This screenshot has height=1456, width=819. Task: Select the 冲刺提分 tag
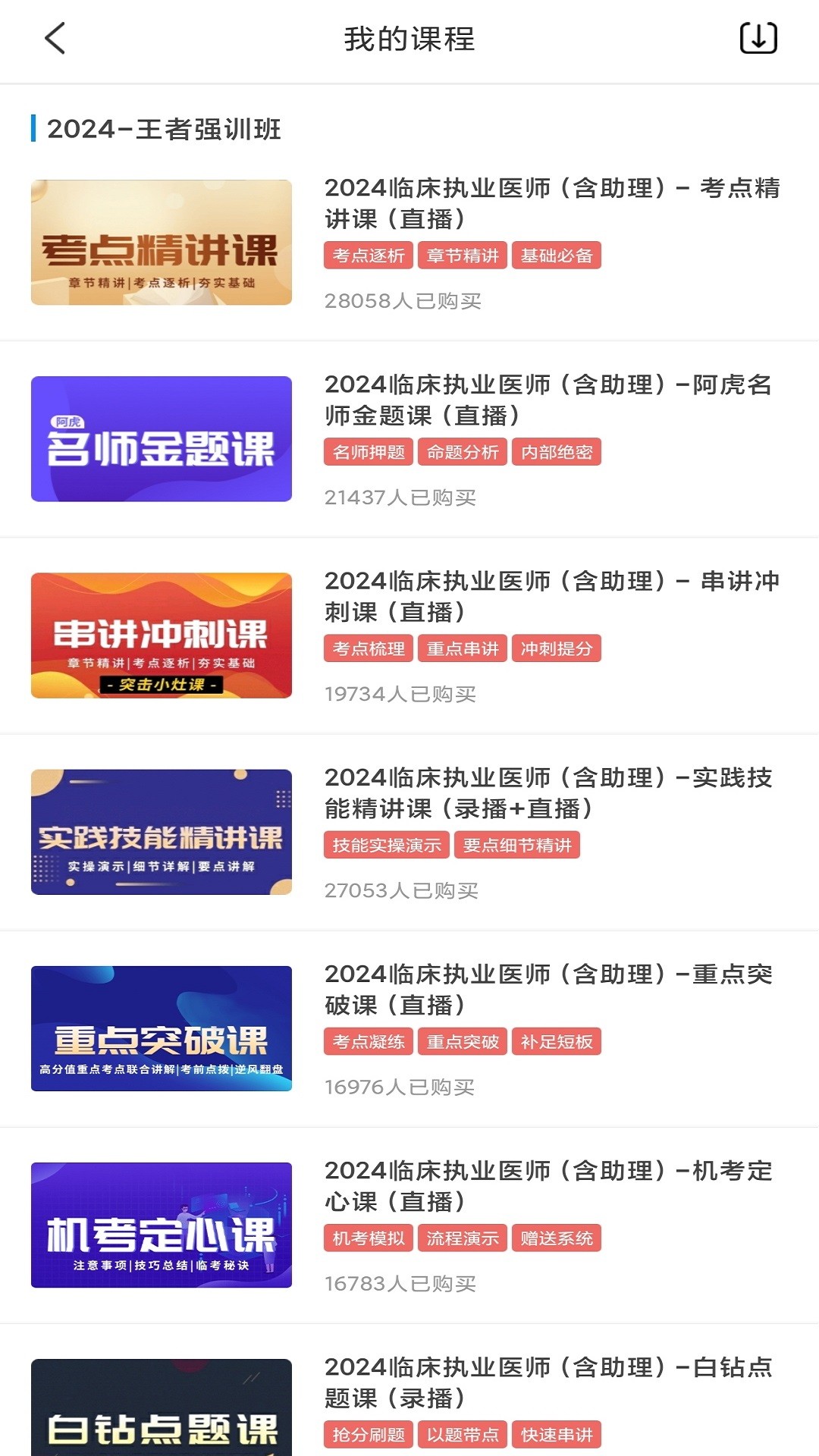(556, 648)
